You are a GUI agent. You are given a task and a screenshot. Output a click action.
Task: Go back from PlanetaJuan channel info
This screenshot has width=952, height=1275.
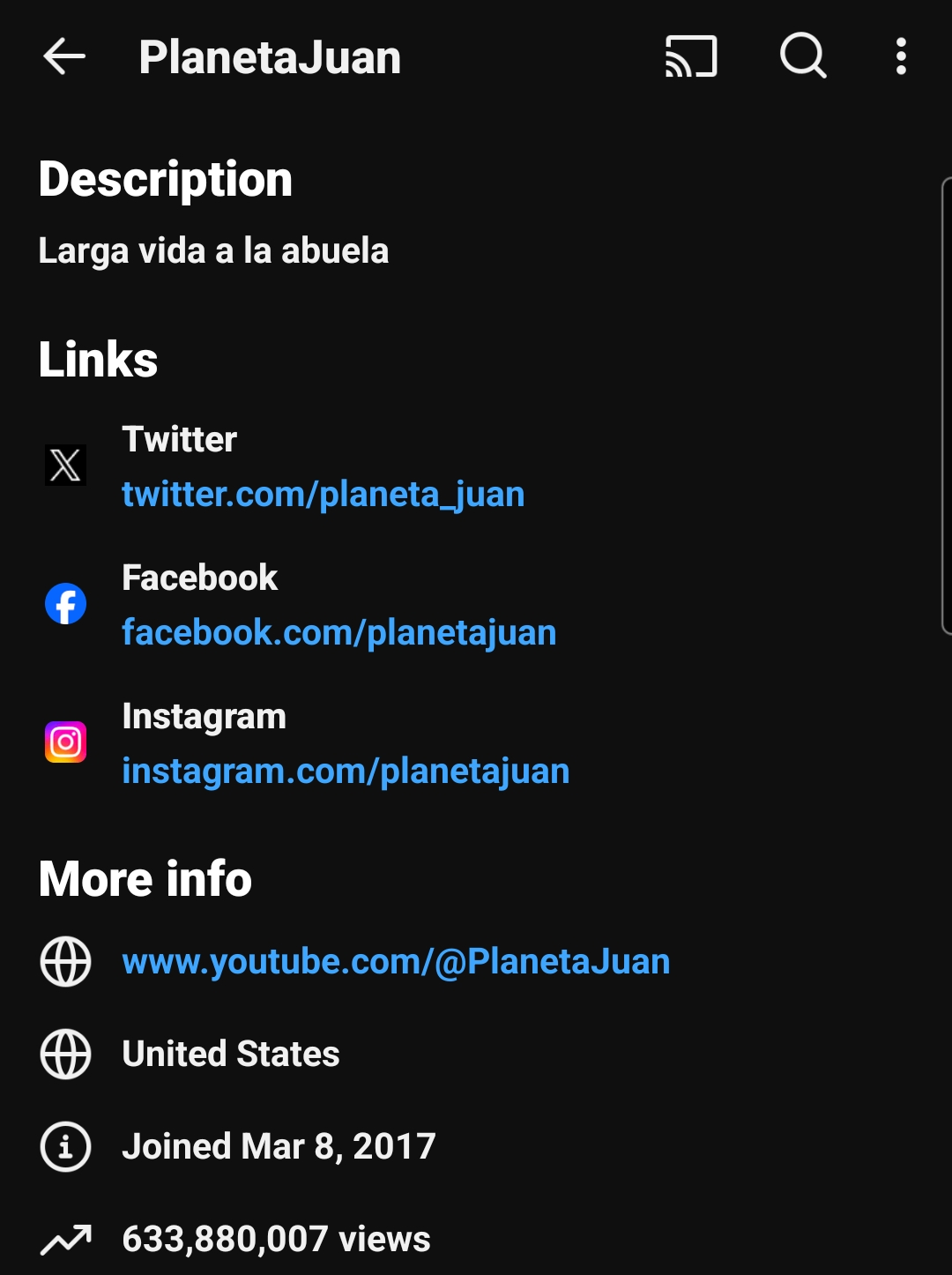[x=64, y=57]
